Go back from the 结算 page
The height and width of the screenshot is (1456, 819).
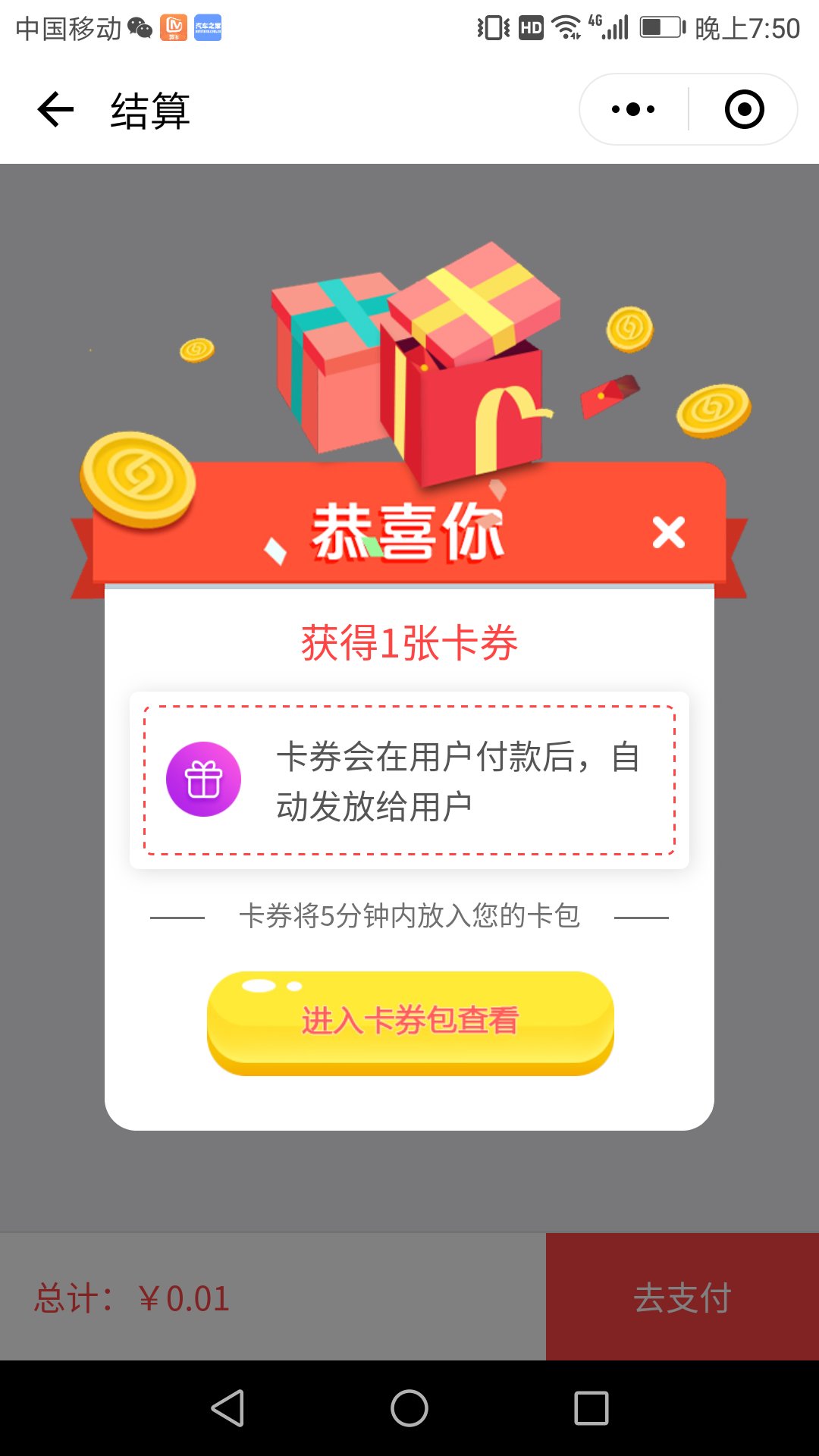(x=56, y=109)
